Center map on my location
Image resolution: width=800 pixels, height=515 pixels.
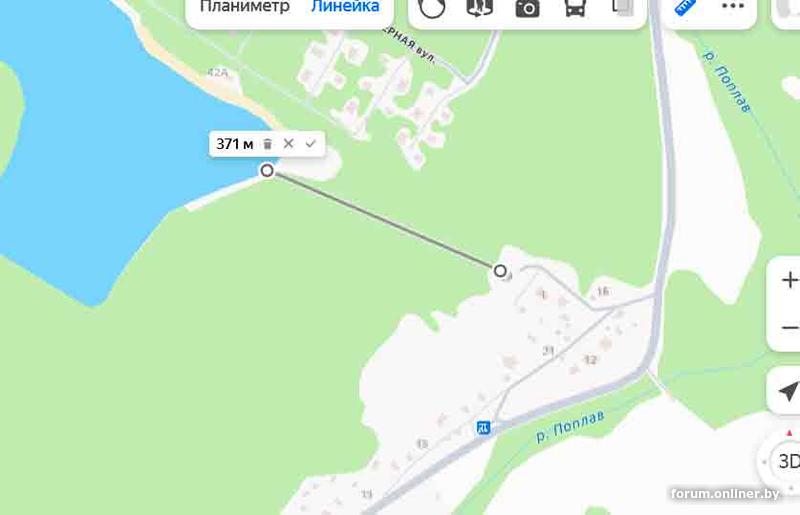[788, 390]
